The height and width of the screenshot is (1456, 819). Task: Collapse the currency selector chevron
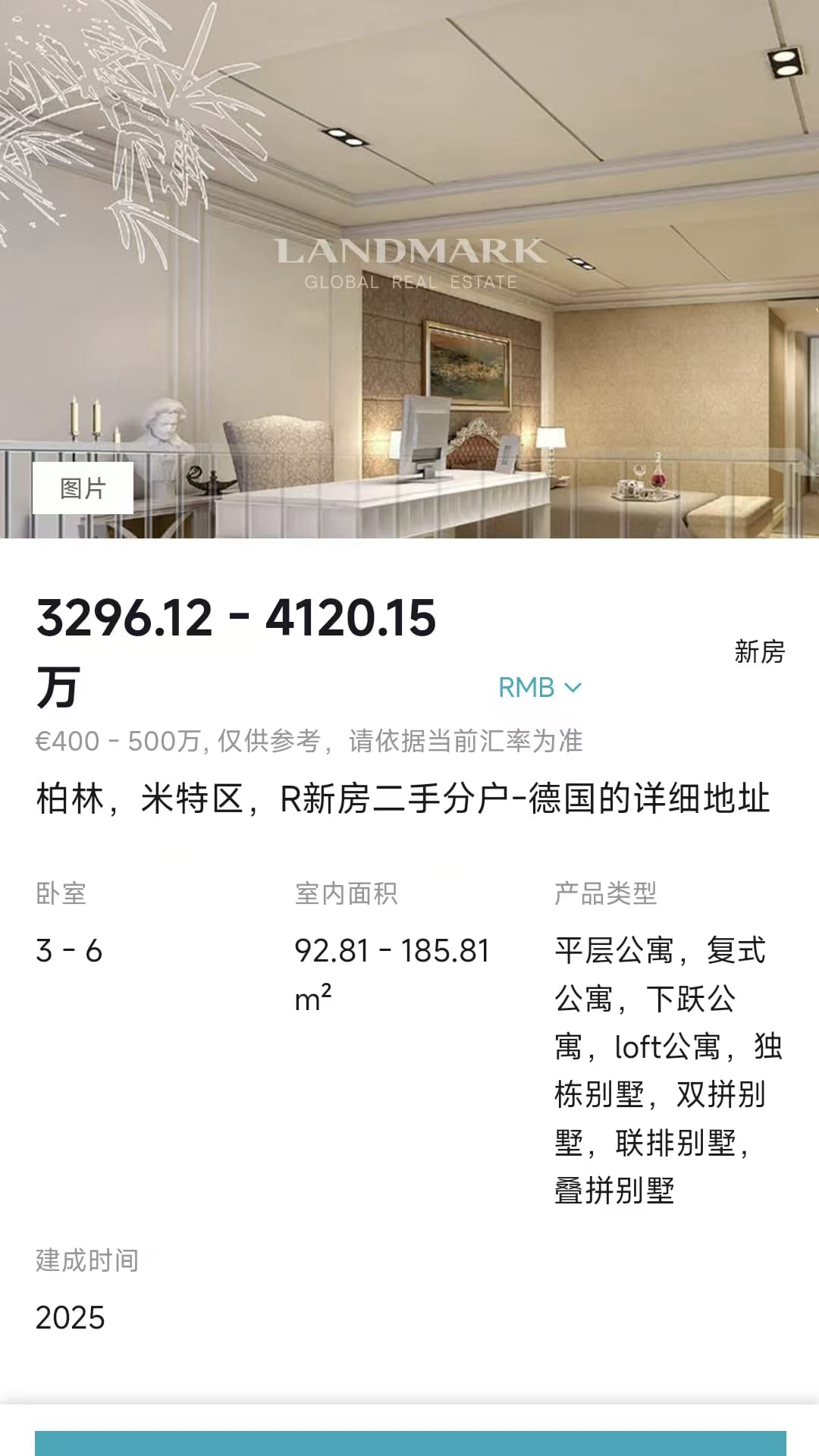pyautogui.click(x=573, y=689)
